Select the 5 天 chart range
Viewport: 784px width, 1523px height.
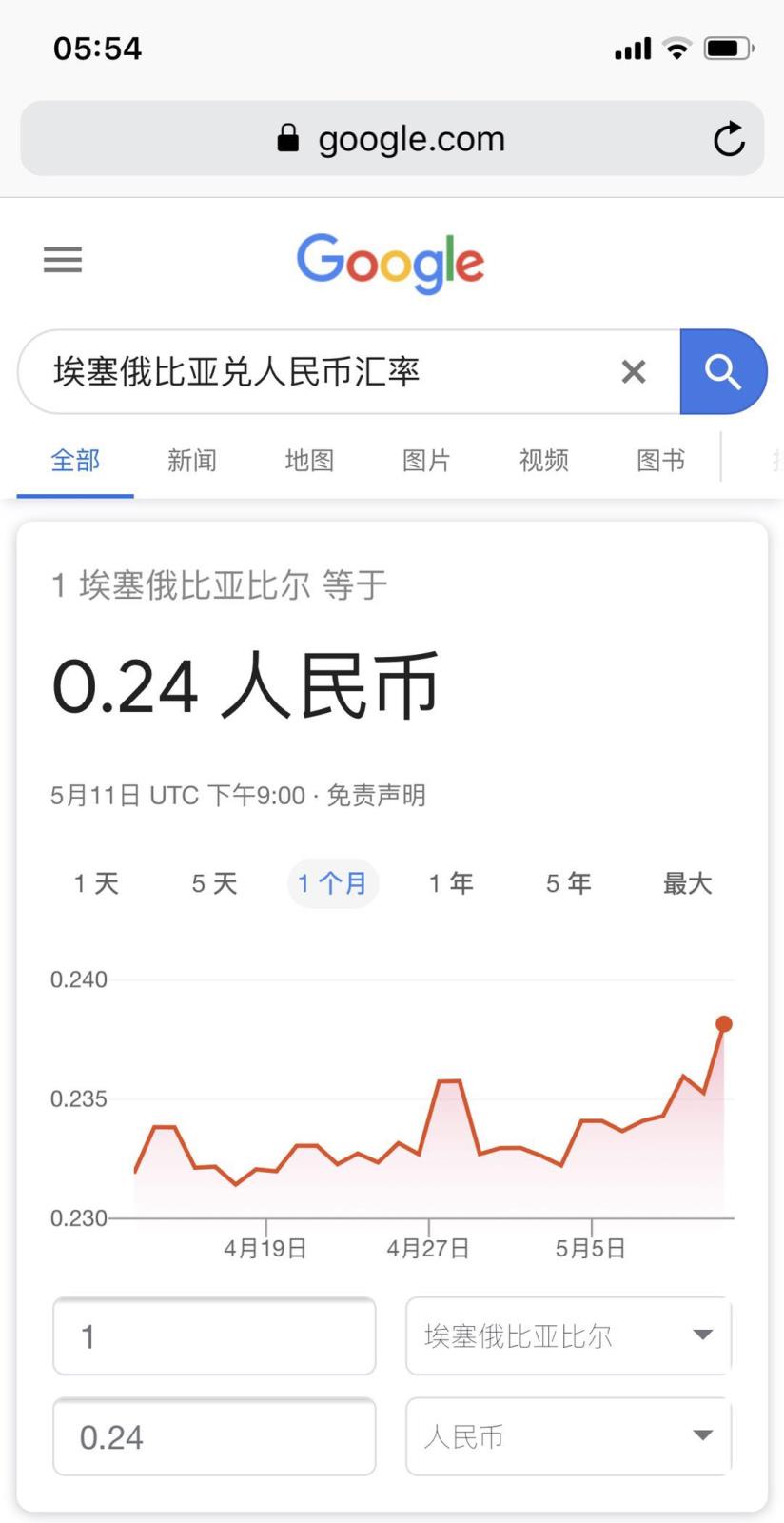[x=214, y=883]
